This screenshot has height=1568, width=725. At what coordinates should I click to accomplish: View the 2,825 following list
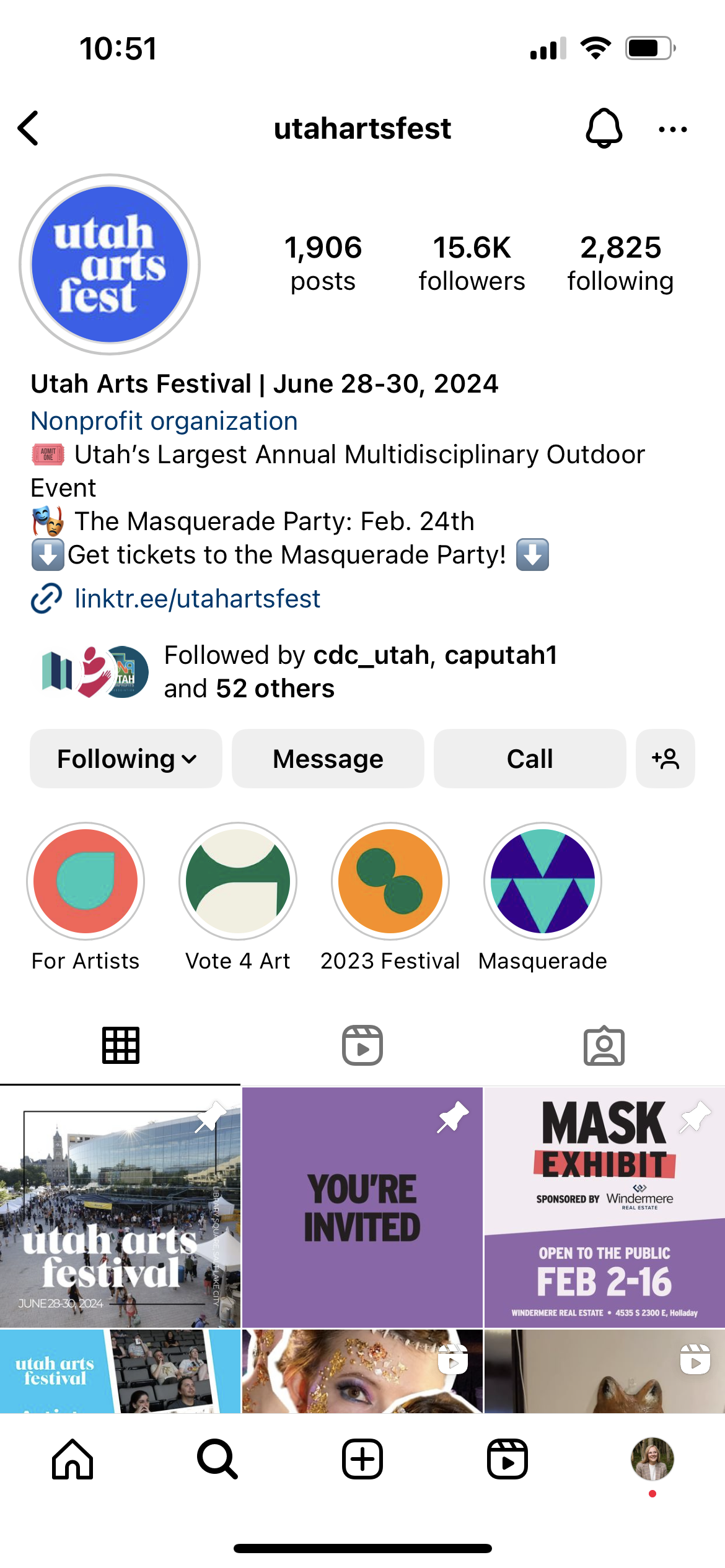coord(620,263)
